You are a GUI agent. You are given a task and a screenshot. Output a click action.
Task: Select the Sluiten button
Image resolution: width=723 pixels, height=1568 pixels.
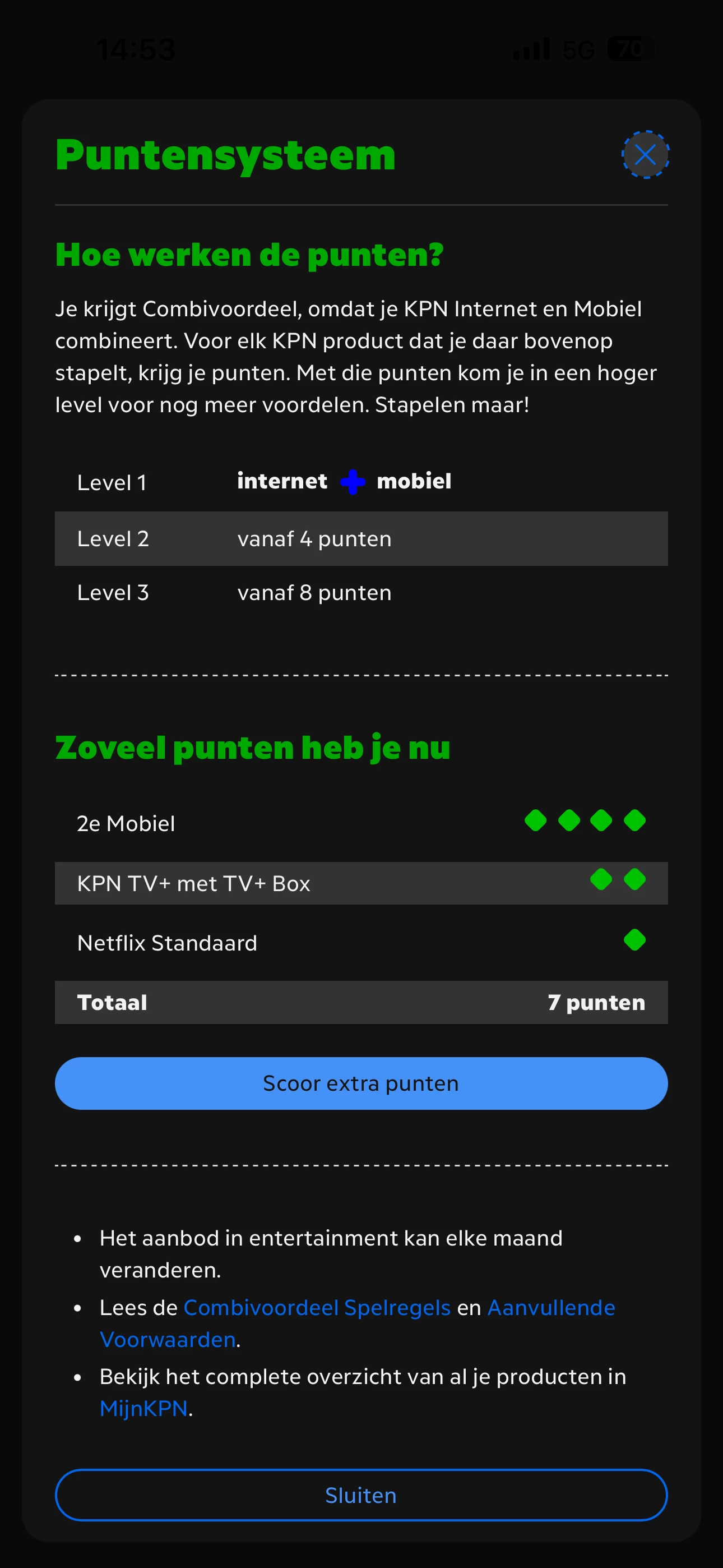361,1495
